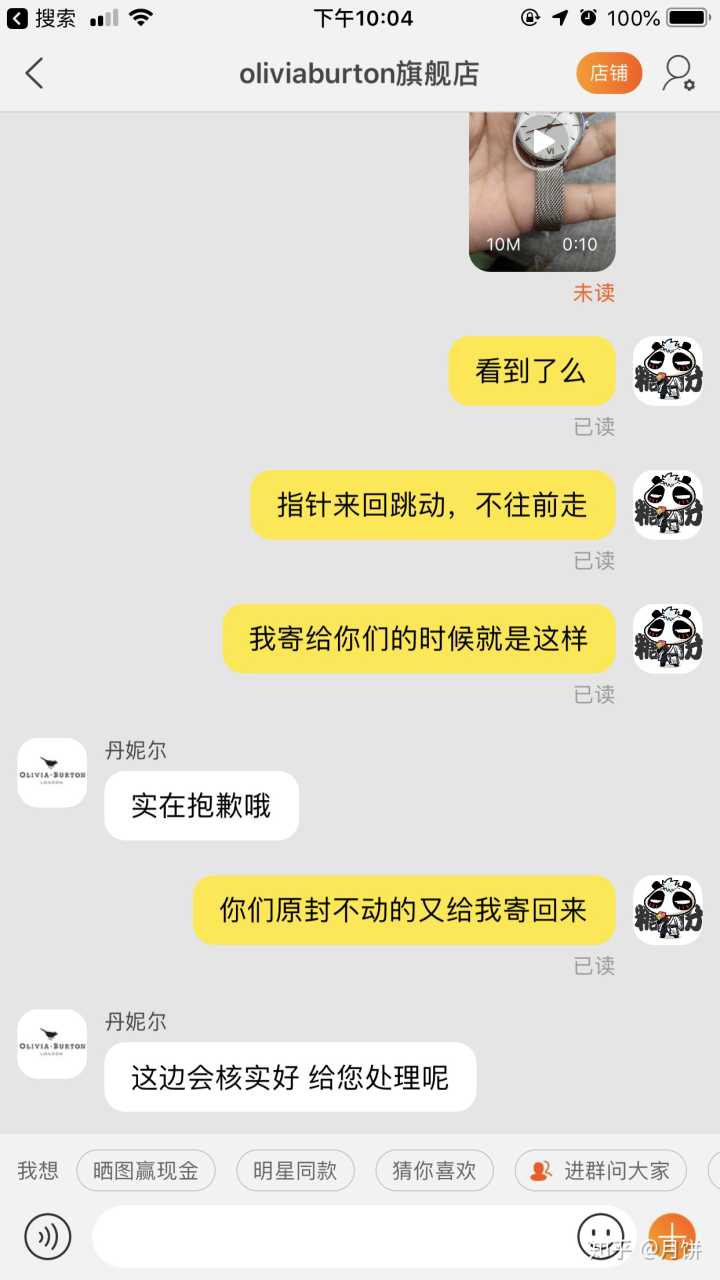
Task: Select the 明星同款 chip
Action: click(295, 1170)
